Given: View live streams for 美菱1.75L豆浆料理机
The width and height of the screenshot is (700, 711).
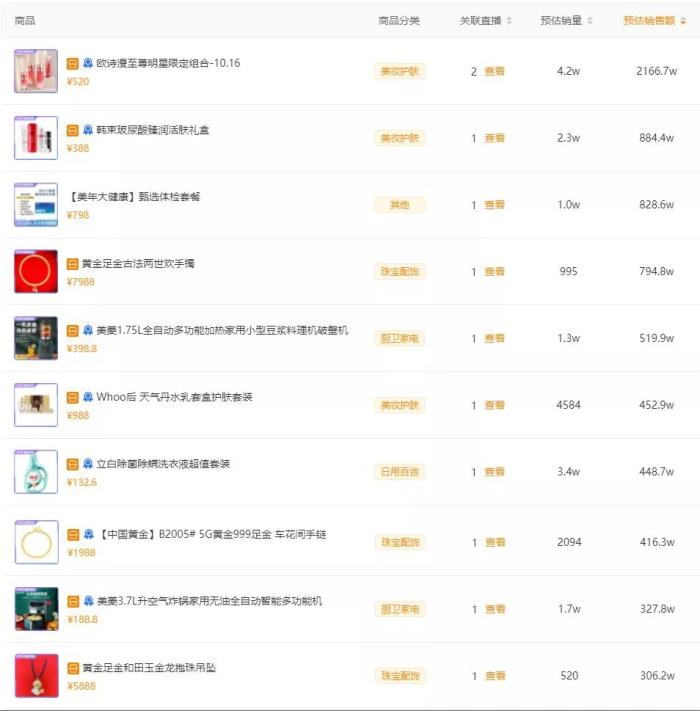Looking at the screenshot, I should click(494, 339).
